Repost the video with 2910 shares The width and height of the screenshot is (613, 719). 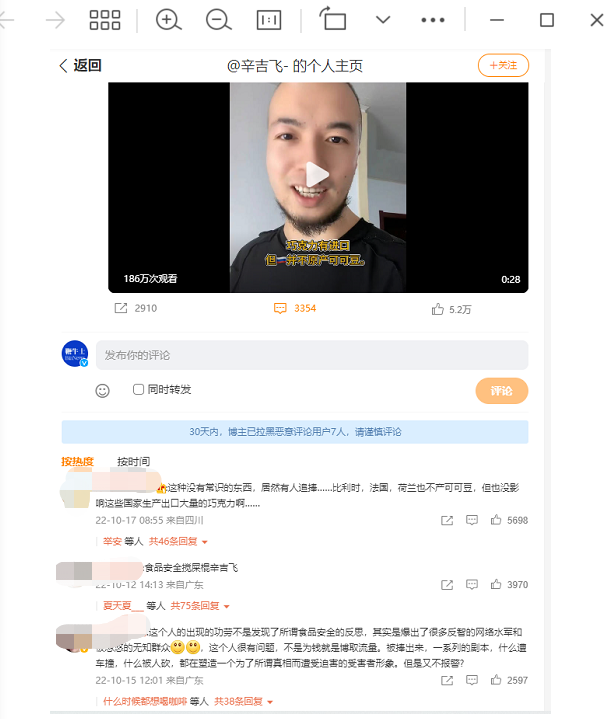[136, 309]
